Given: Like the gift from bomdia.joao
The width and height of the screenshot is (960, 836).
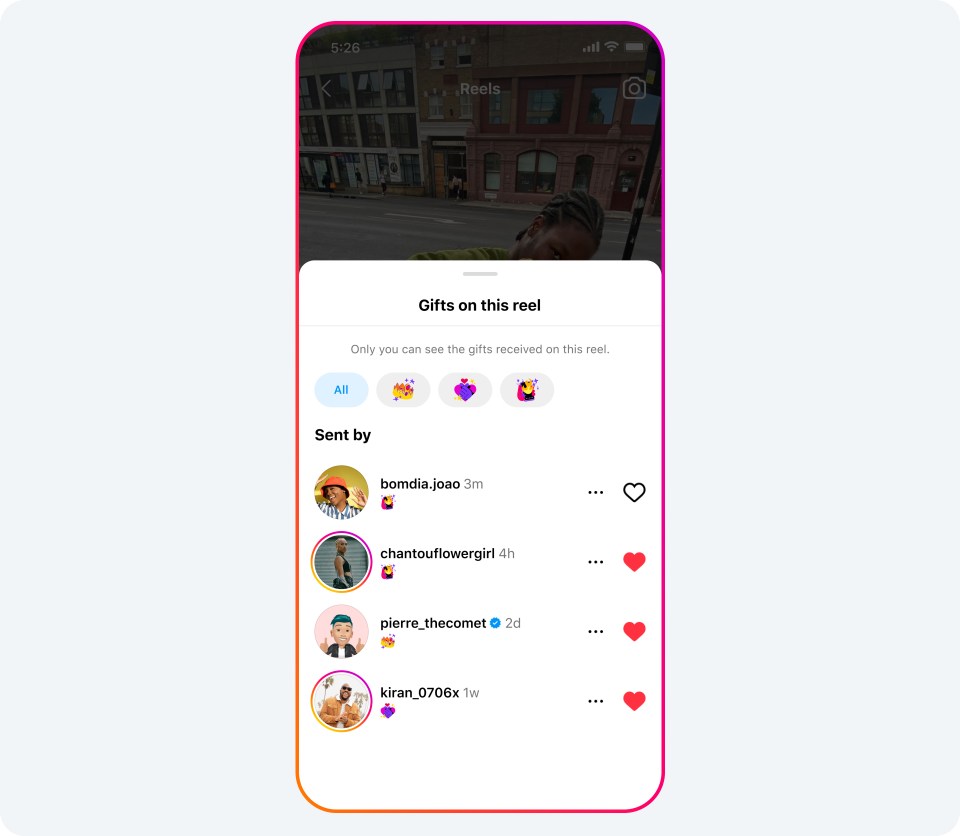Looking at the screenshot, I should [x=634, y=492].
